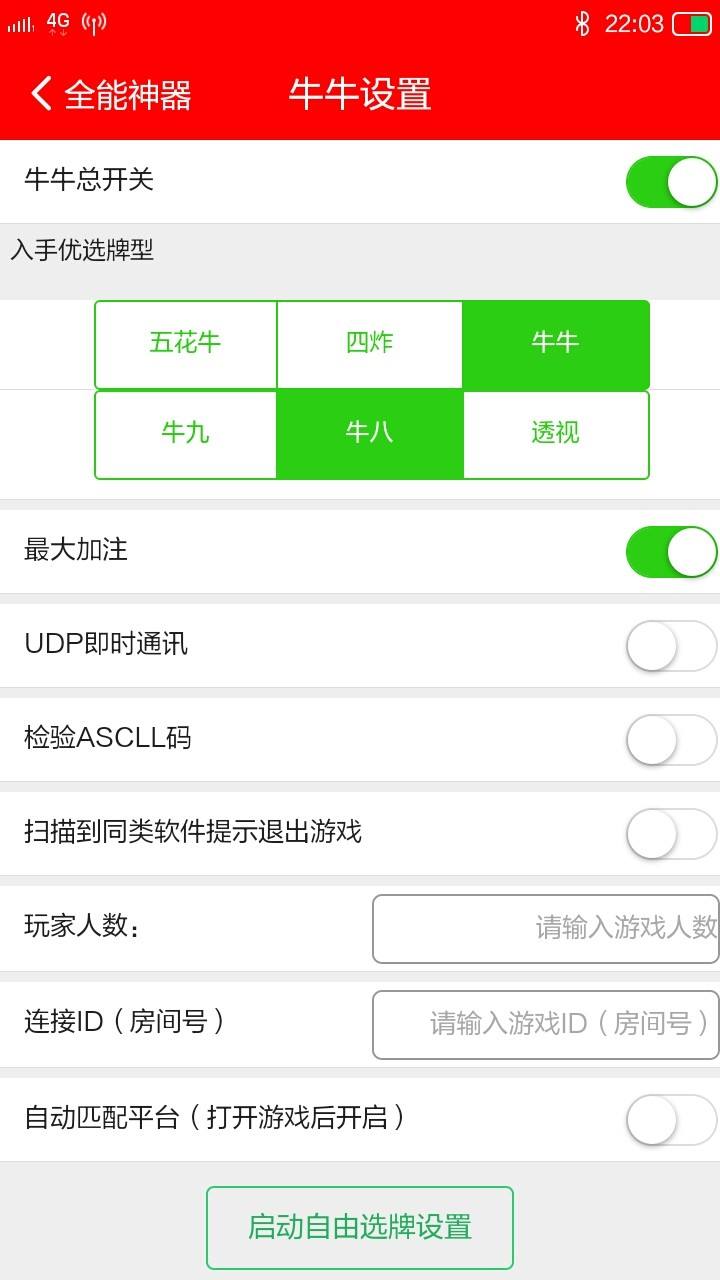Image resolution: width=720 pixels, height=1280 pixels.
Task: Focus the 连接ID（房间号）field
Action: (x=545, y=1024)
